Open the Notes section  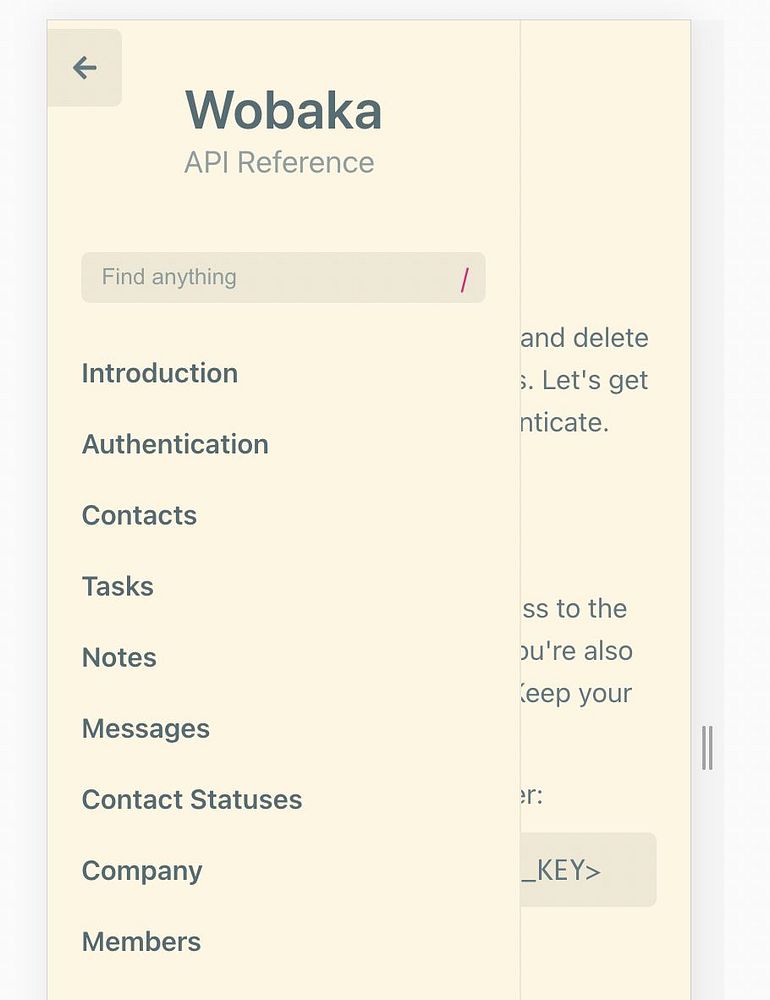tap(119, 657)
